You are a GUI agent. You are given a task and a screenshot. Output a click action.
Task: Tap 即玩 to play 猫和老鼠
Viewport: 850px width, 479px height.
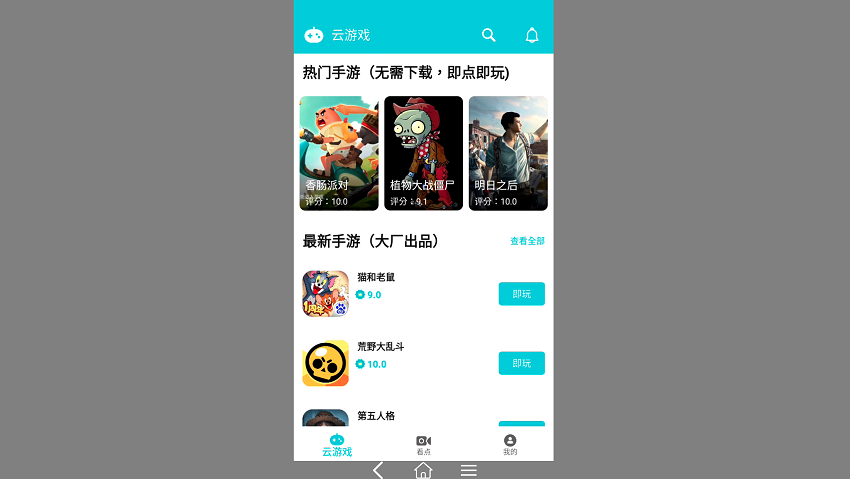[x=521, y=294]
